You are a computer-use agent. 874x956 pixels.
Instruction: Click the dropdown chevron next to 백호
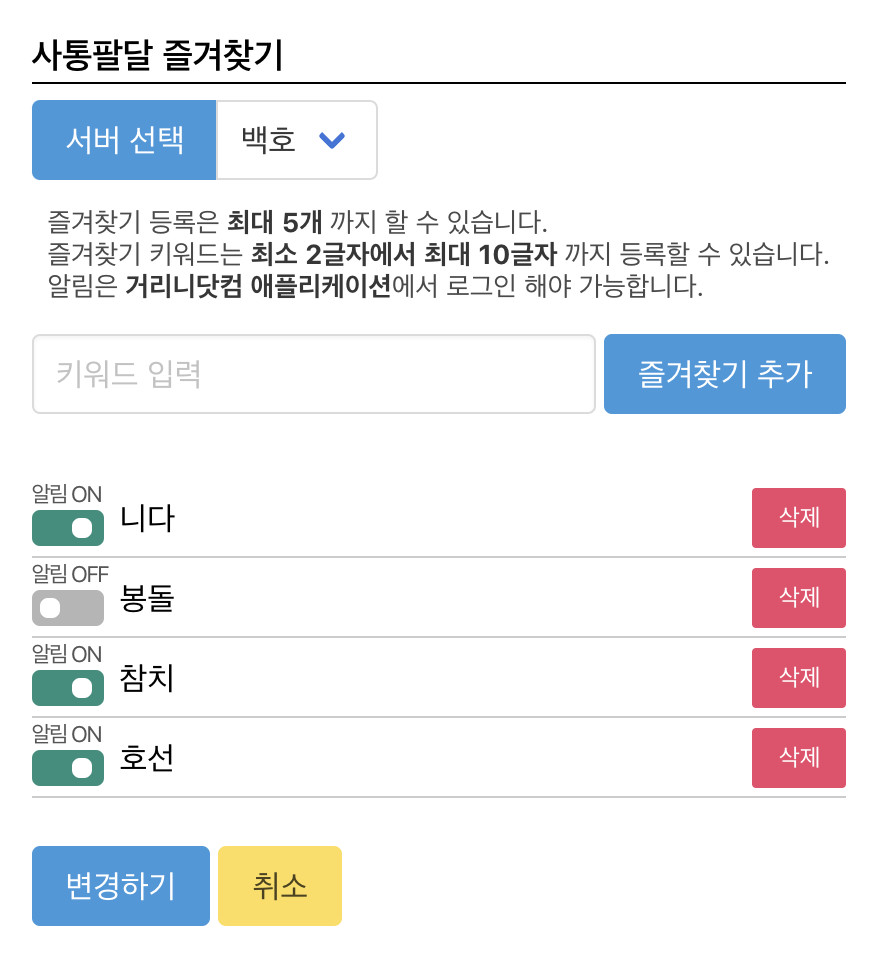pyautogui.click(x=331, y=140)
